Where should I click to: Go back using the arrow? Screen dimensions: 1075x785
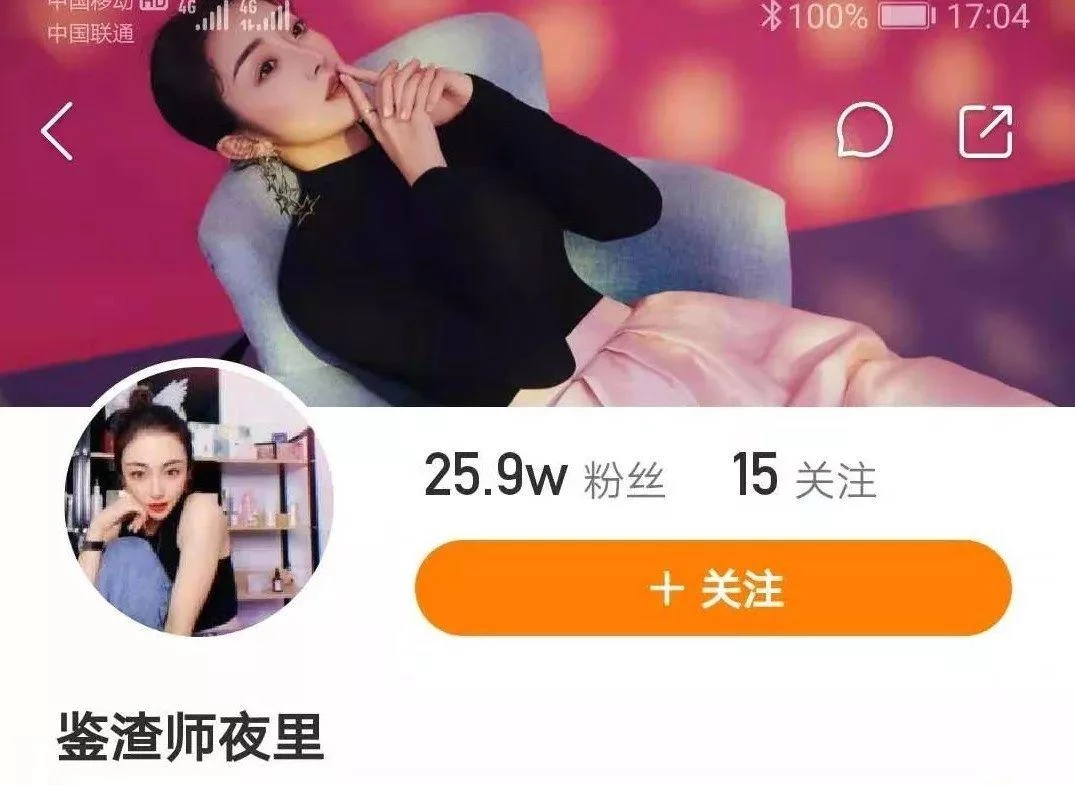click(57, 131)
